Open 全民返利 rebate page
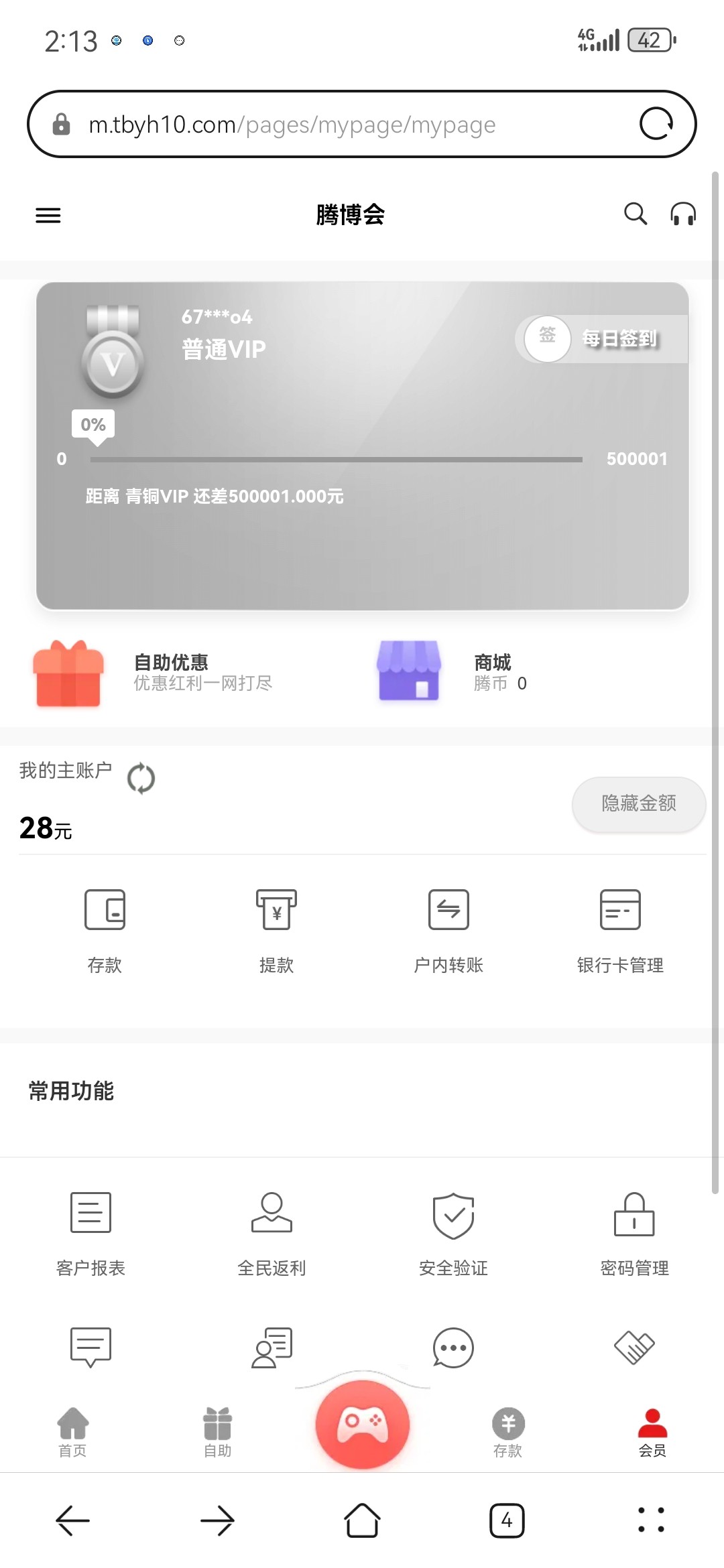This screenshot has width=724, height=1568. pos(271,1233)
